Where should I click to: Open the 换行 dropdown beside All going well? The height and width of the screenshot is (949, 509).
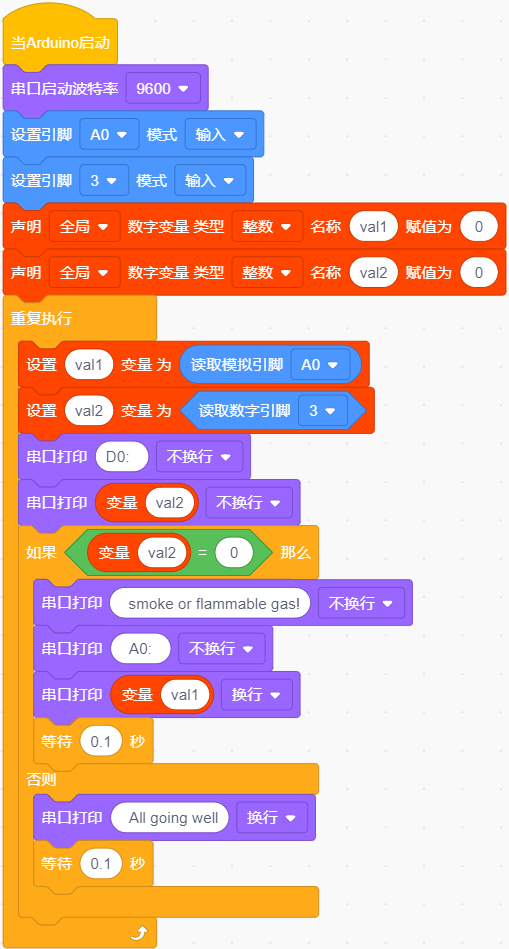[272, 818]
